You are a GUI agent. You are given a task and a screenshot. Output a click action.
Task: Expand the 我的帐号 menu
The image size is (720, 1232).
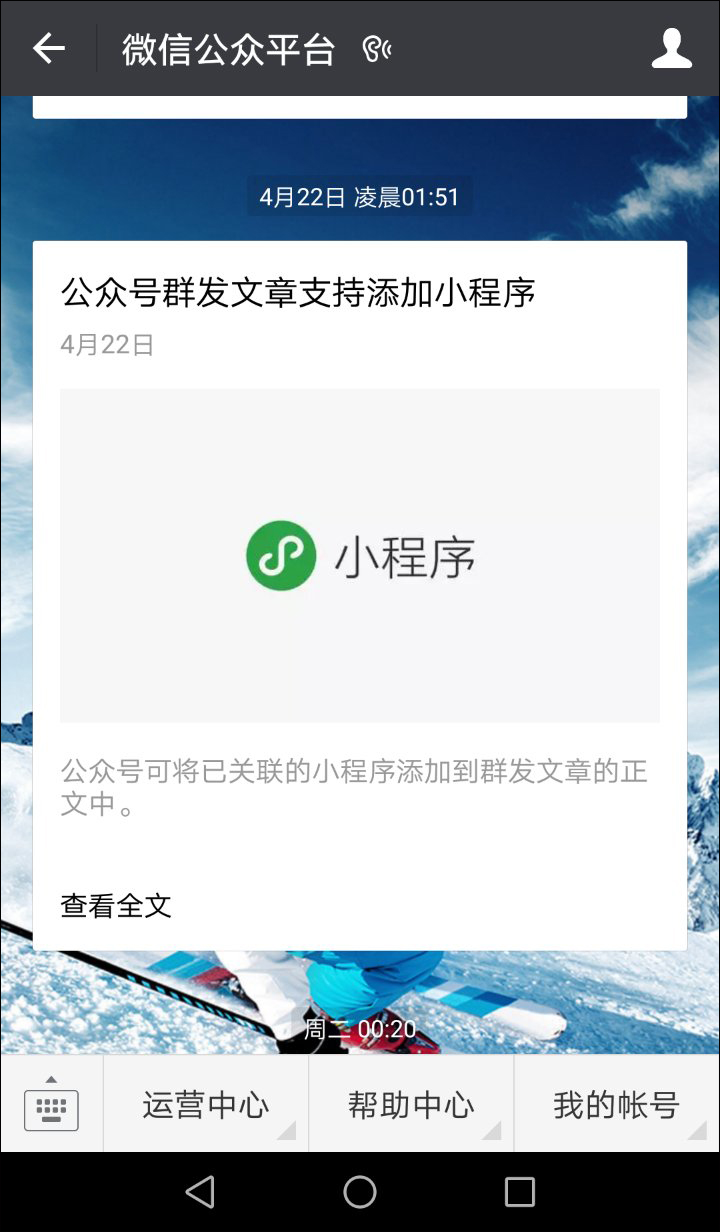pyautogui.click(x=616, y=1105)
